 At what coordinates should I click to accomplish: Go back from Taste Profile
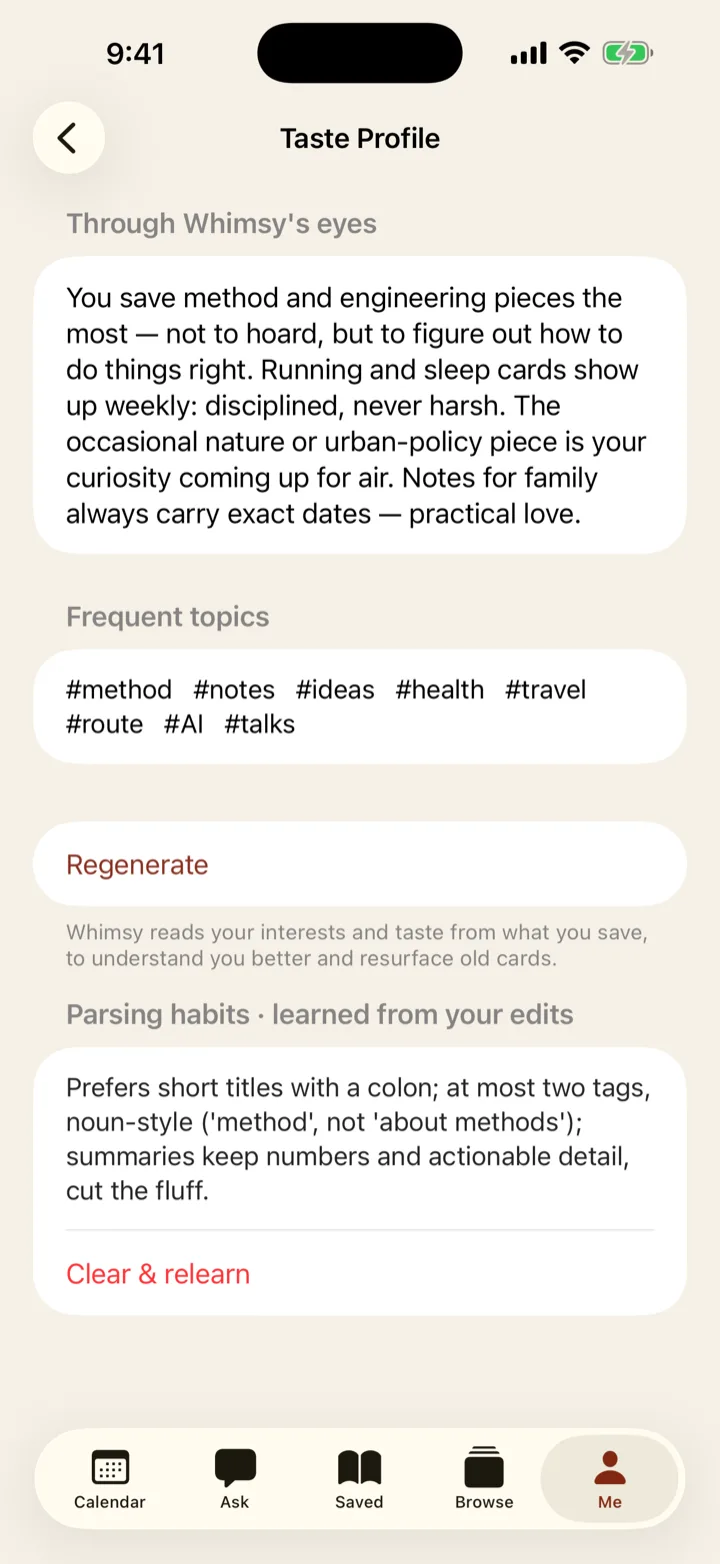68,138
